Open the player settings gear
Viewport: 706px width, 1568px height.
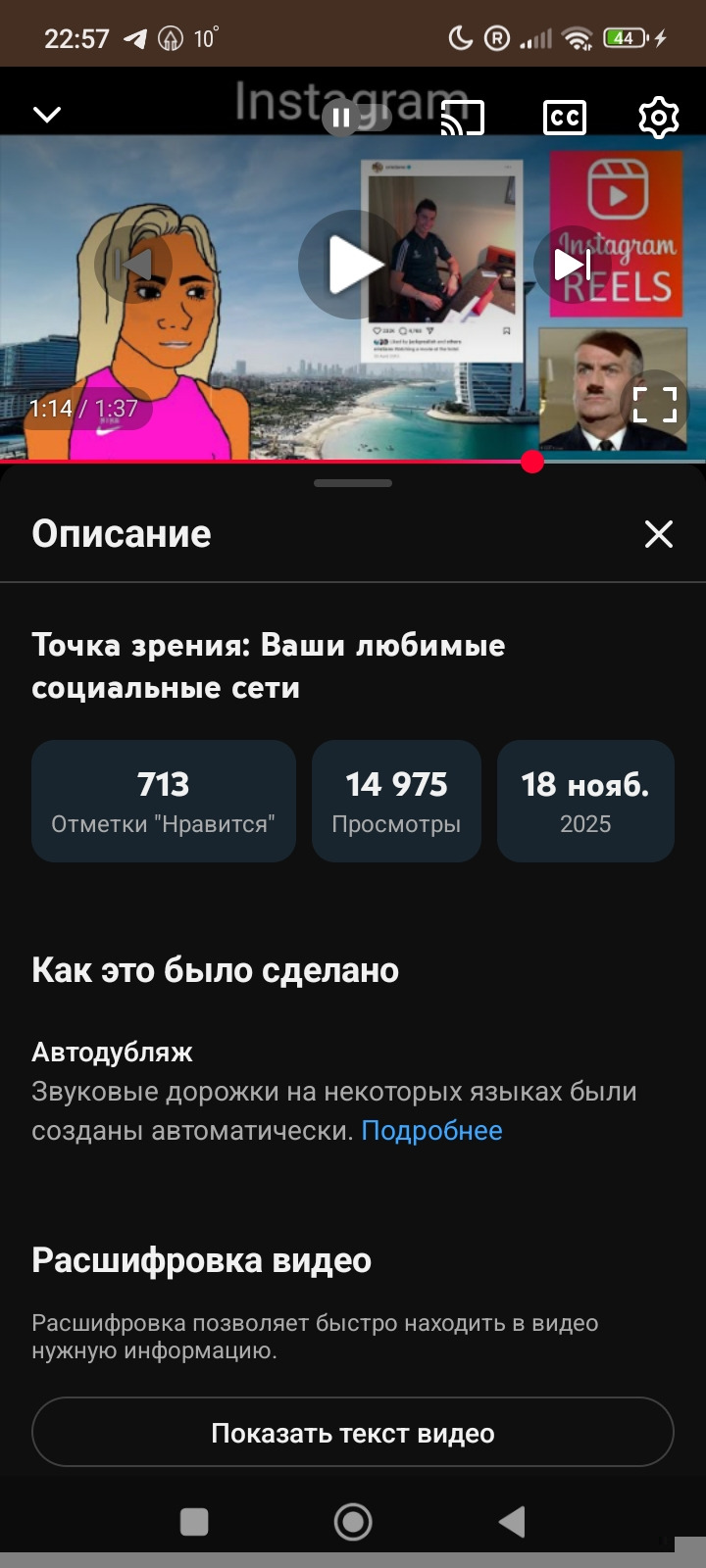pos(659,118)
